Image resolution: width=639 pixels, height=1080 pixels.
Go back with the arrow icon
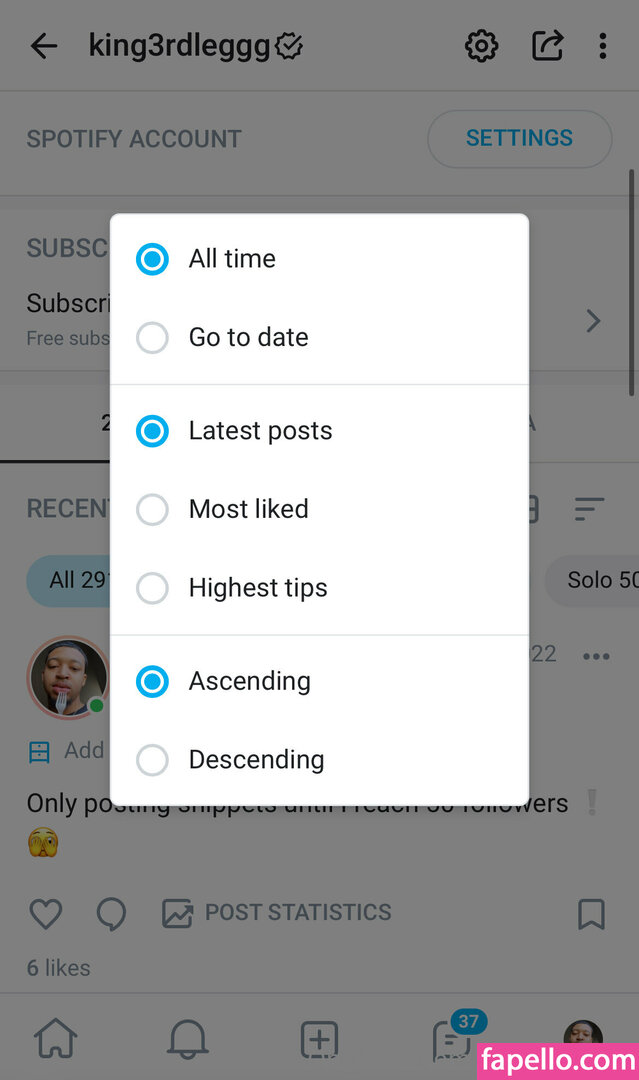[44, 46]
